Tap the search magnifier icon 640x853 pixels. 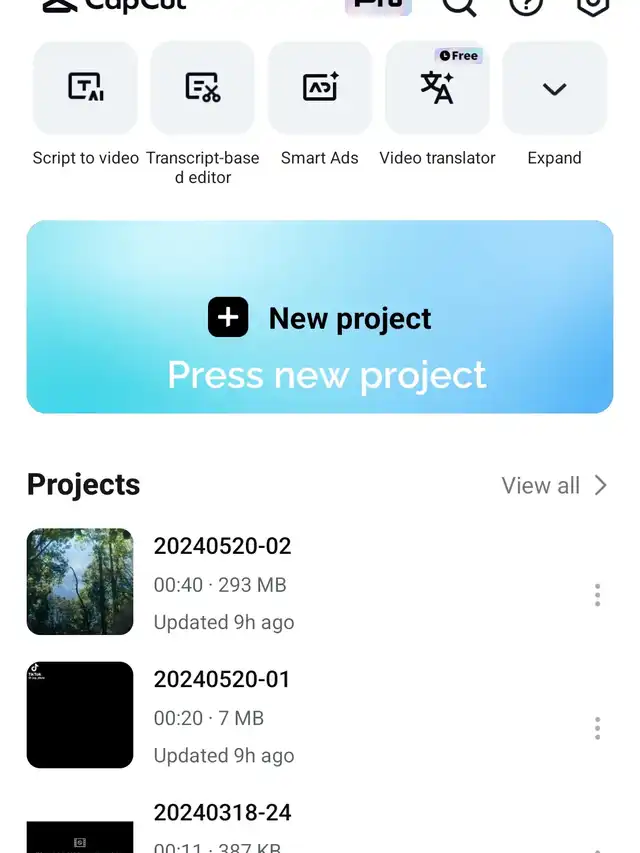tap(459, 5)
